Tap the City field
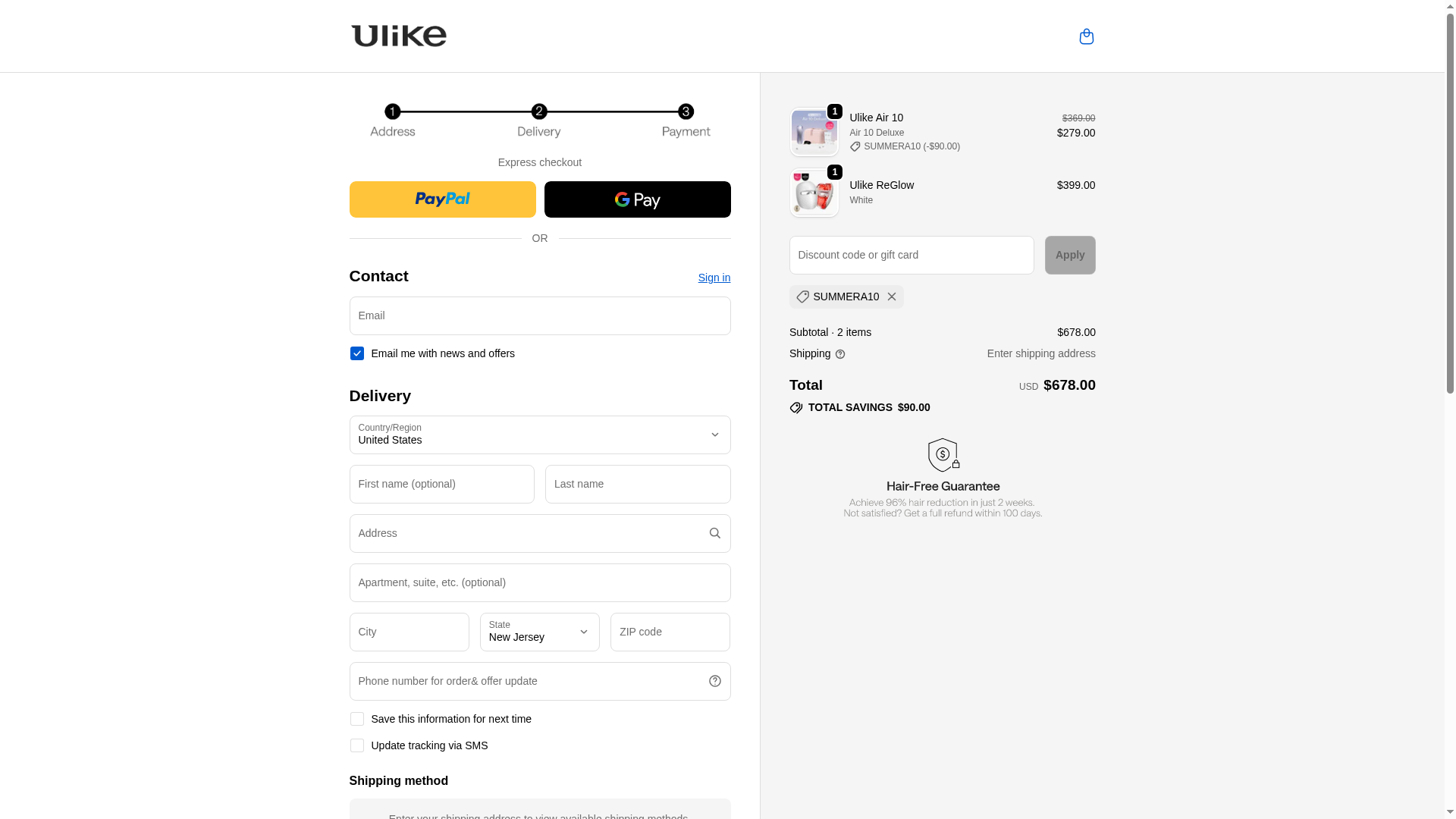The height and width of the screenshot is (819, 1456). 409,632
